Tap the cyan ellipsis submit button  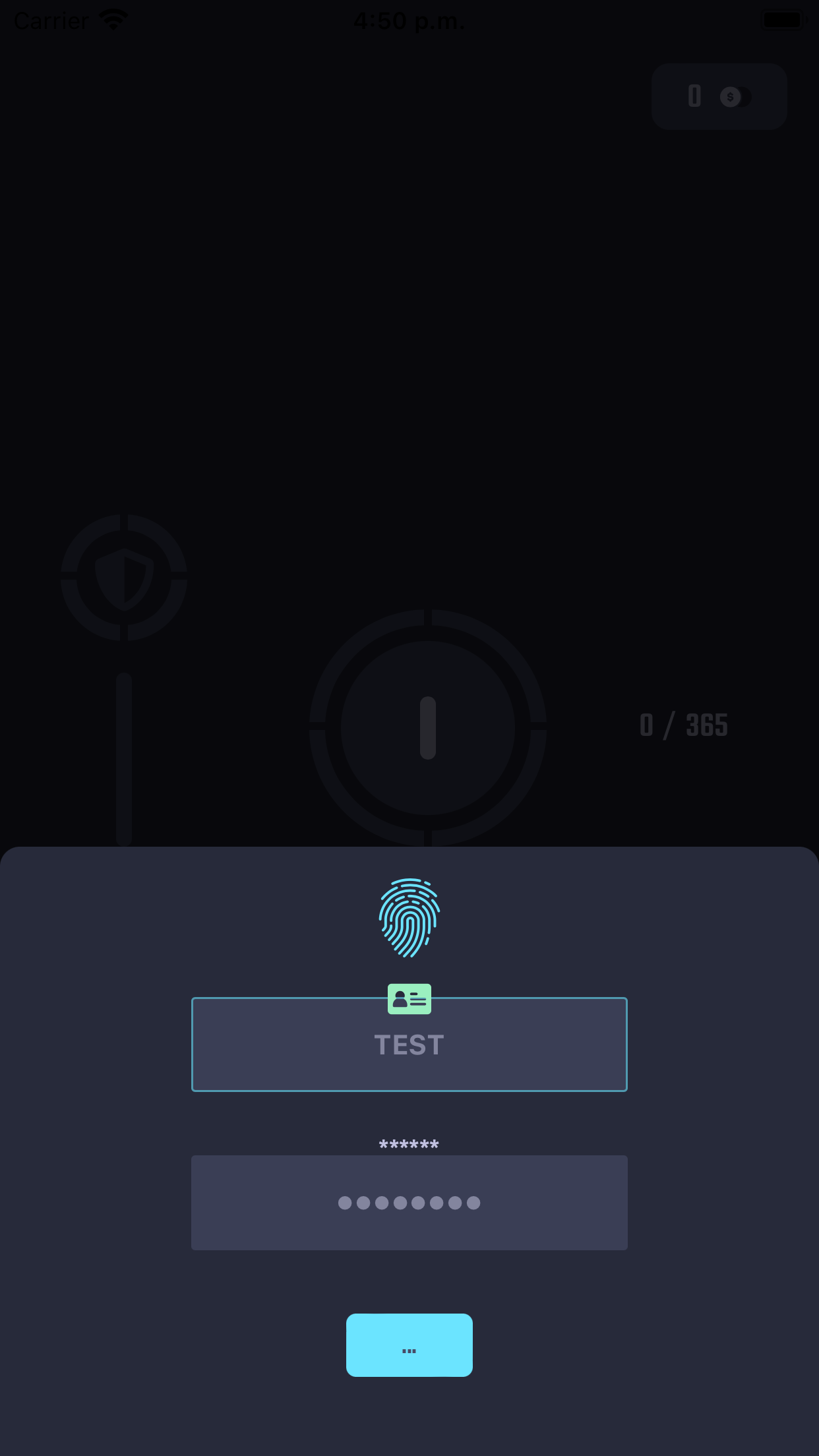tap(409, 1345)
